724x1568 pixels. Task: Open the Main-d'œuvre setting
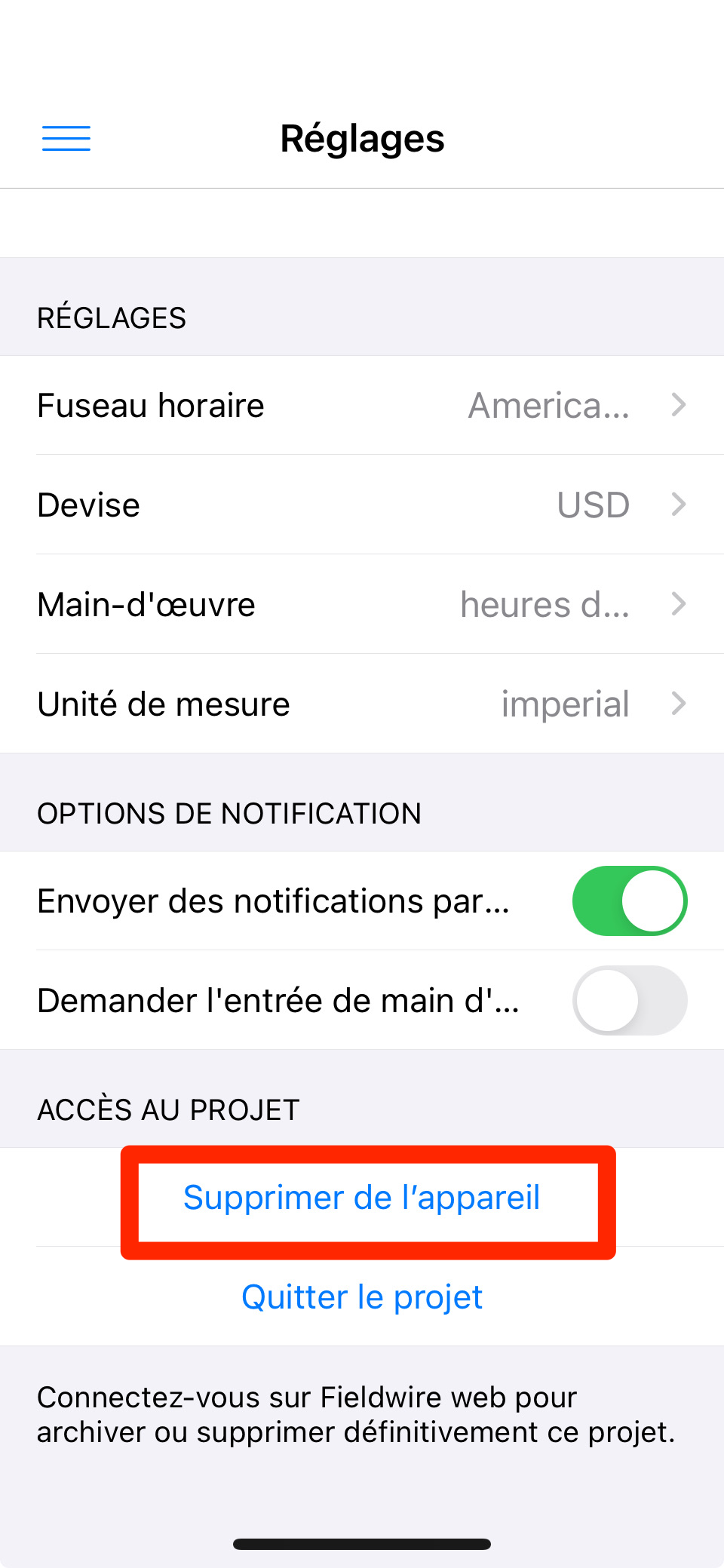point(362,605)
